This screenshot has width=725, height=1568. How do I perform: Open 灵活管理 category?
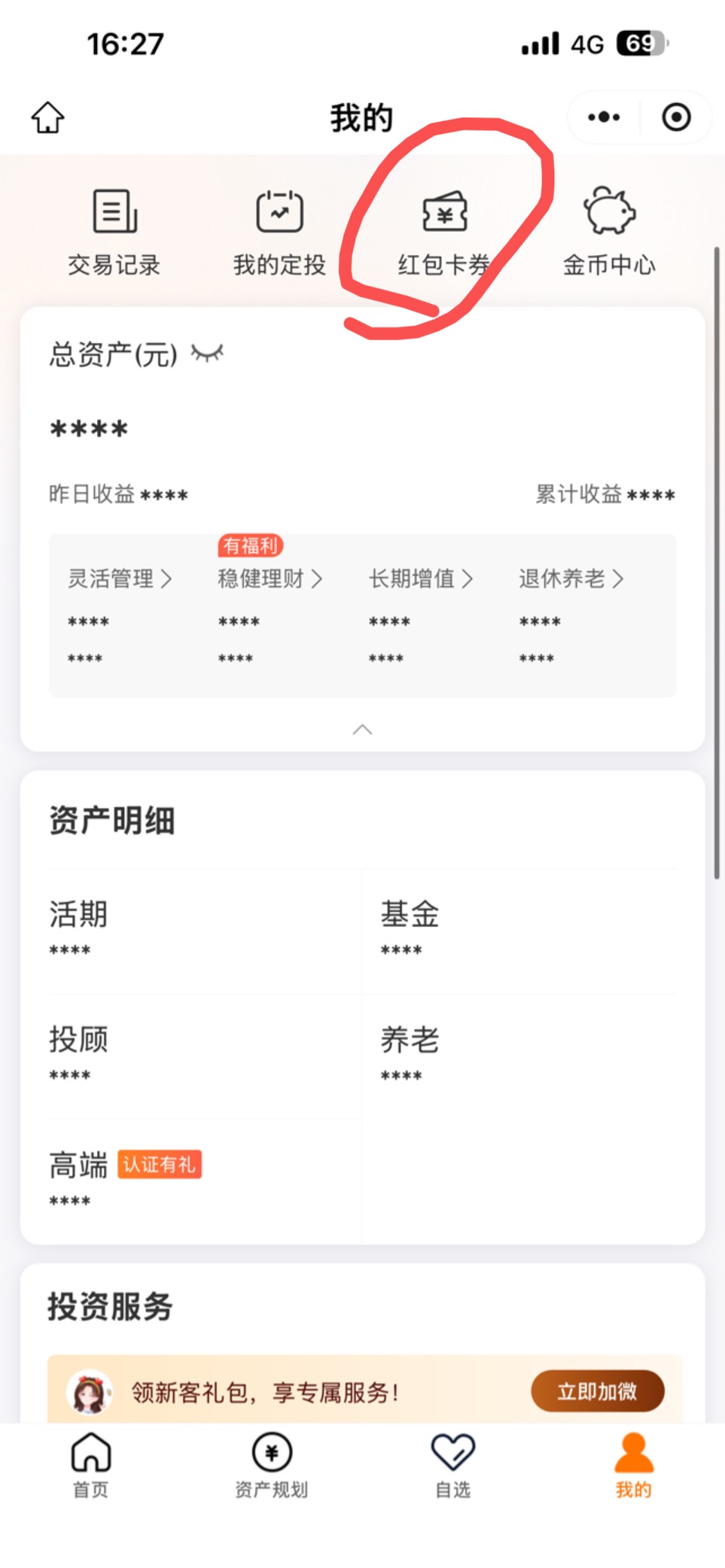pos(120,579)
